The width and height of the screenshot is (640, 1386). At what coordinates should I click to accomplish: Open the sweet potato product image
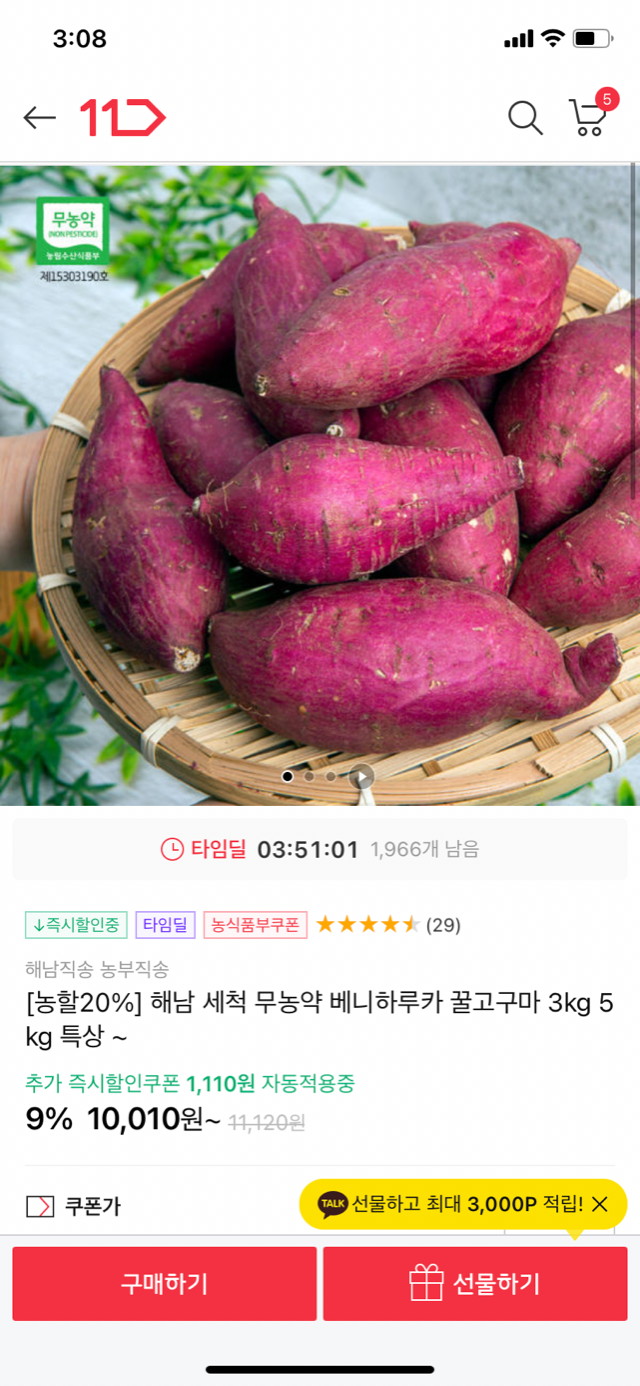(320, 480)
